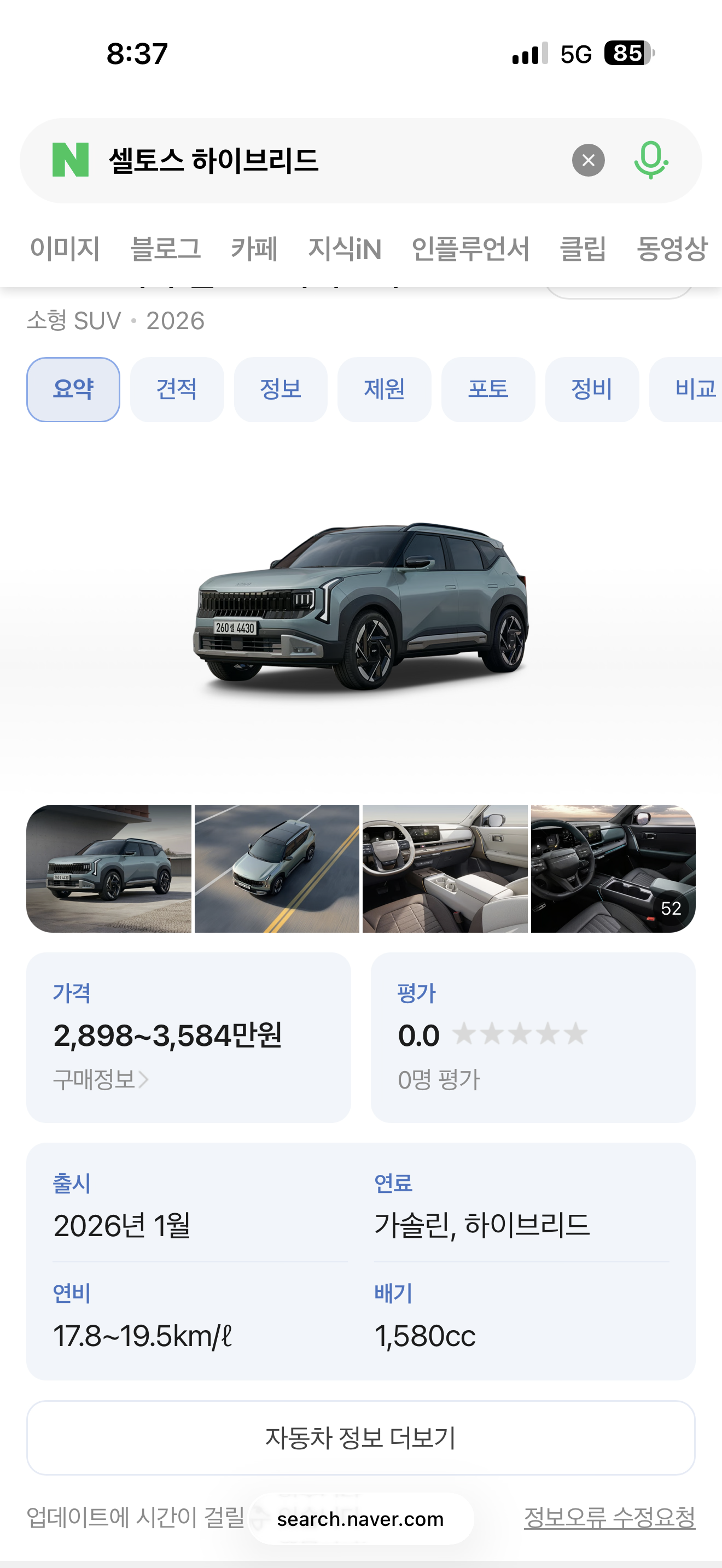This screenshot has width=722, height=1568.
Task: Switch to the 클립 tab
Action: click(583, 249)
